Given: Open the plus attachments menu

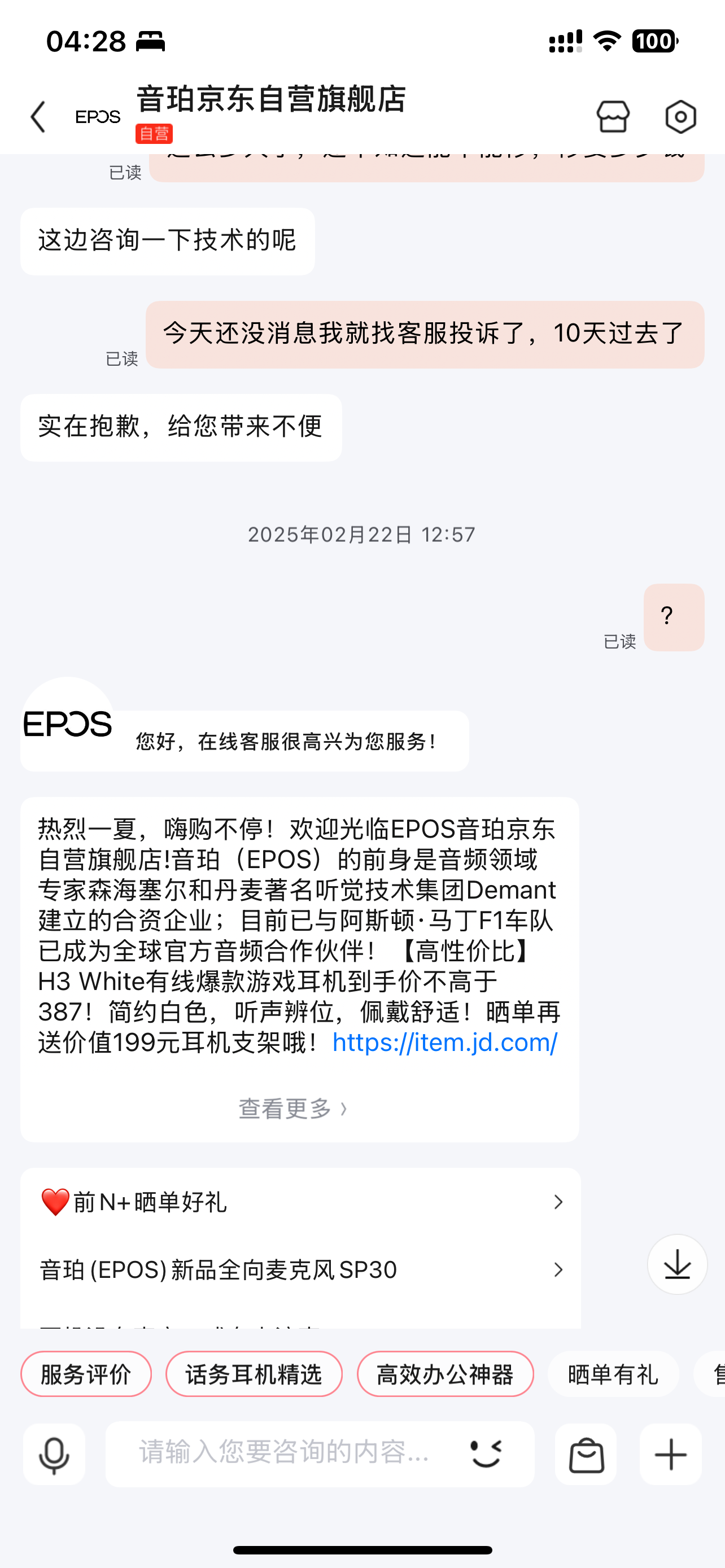Looking at the screenshot, I should (671, 1455).
